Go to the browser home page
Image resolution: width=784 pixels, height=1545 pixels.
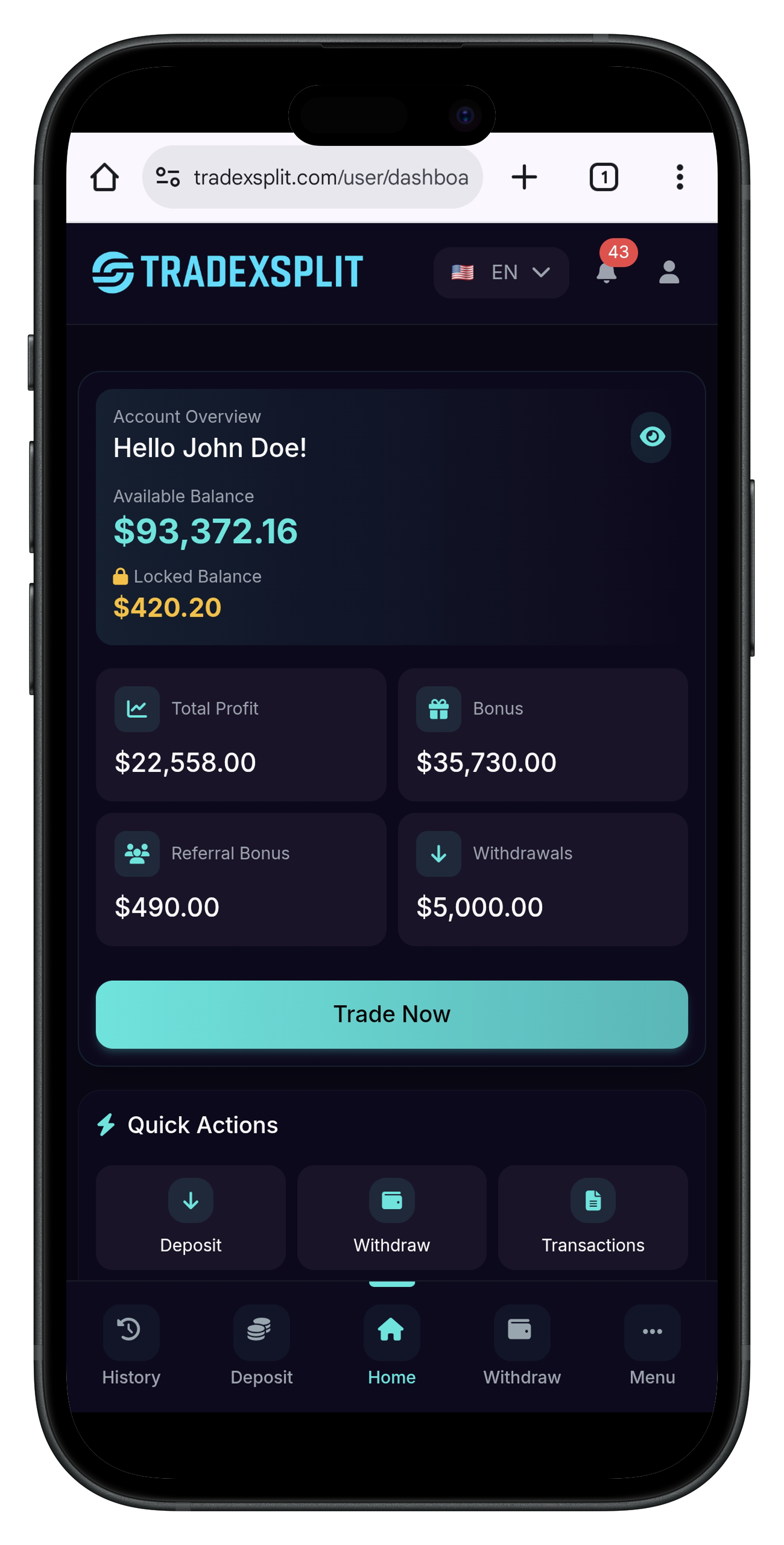pyautogui.click(x=104, y=177)
